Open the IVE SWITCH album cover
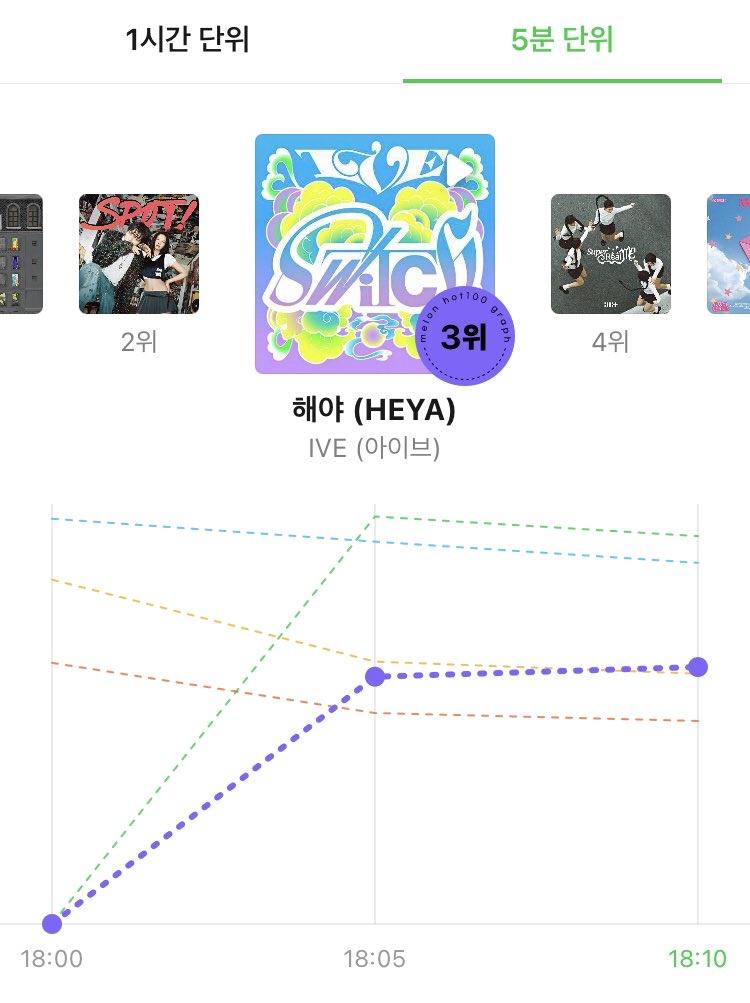The height and width of the screenshot is (1003, 750). 374,254
